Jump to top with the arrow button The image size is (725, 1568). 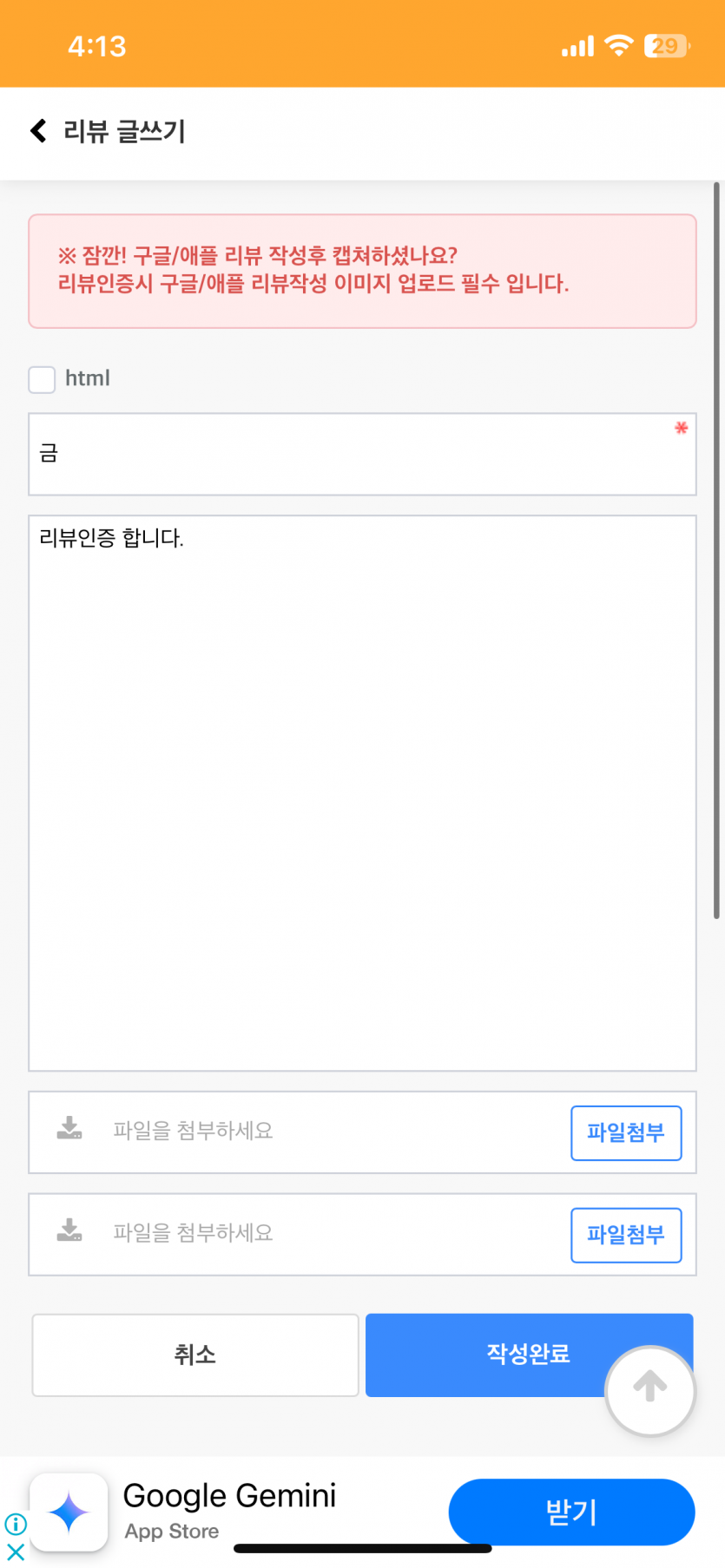tap(650, 1390)
